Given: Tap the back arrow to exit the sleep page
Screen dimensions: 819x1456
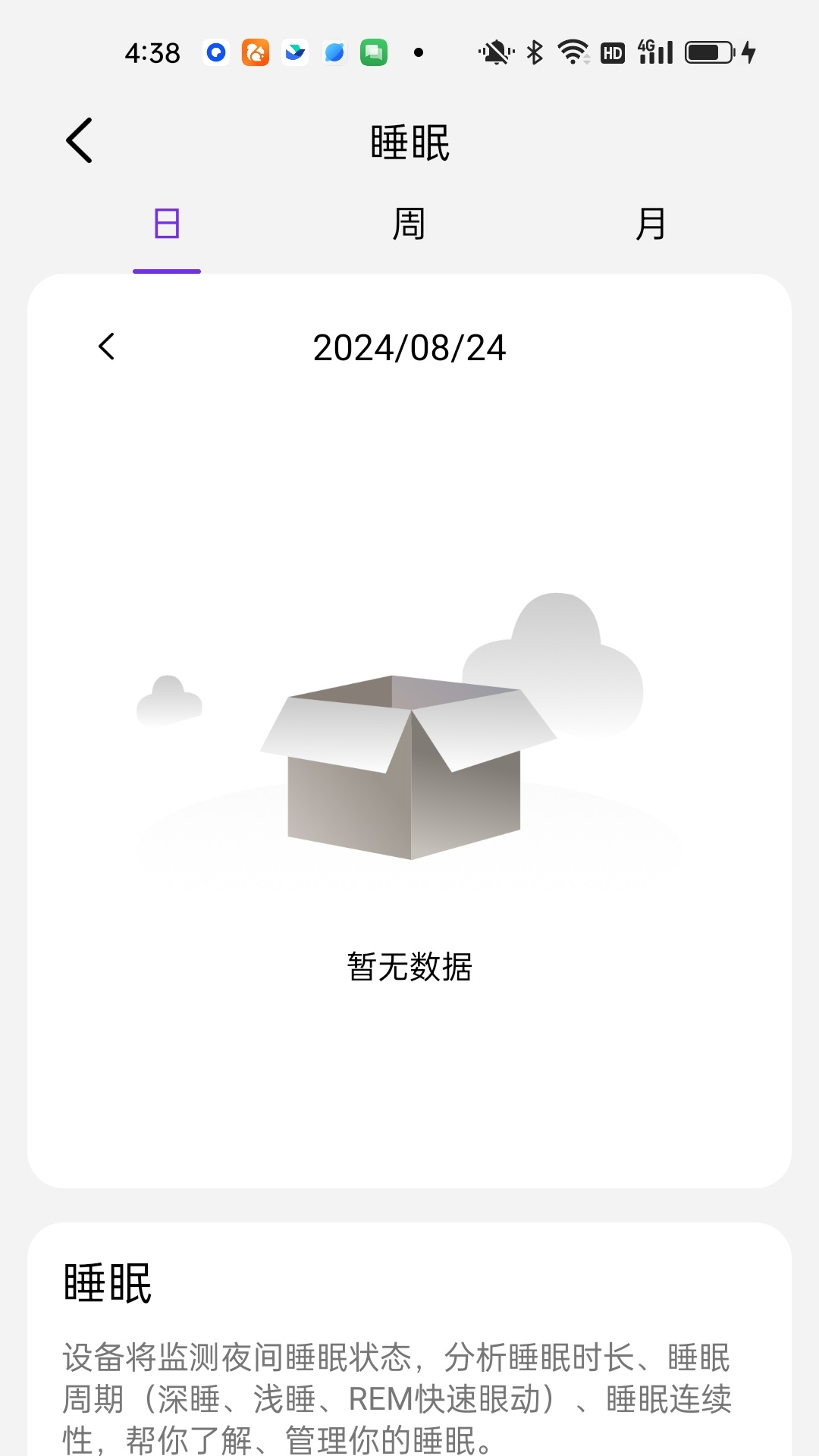Looking at the screenshot, I should (x=80, y=140).
